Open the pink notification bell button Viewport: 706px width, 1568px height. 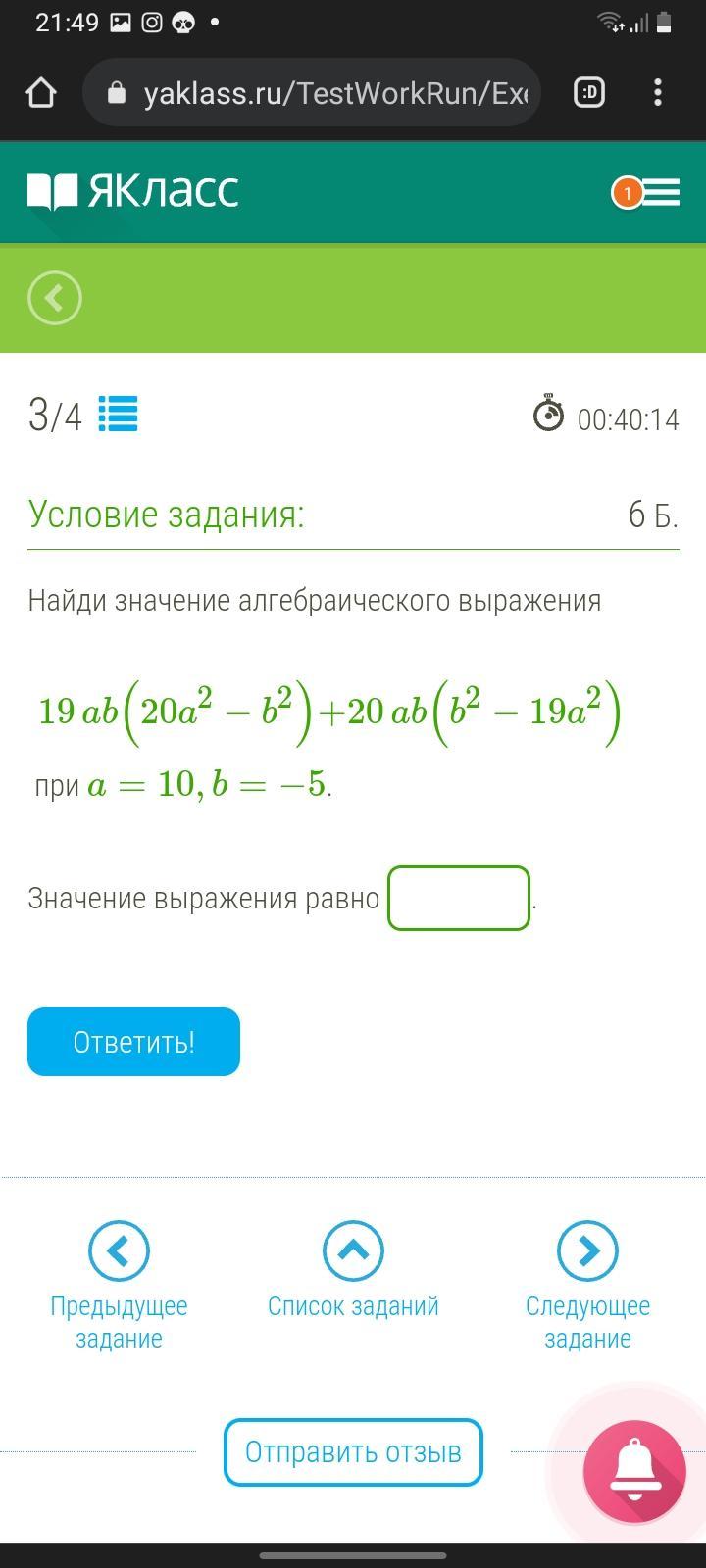634,1472
